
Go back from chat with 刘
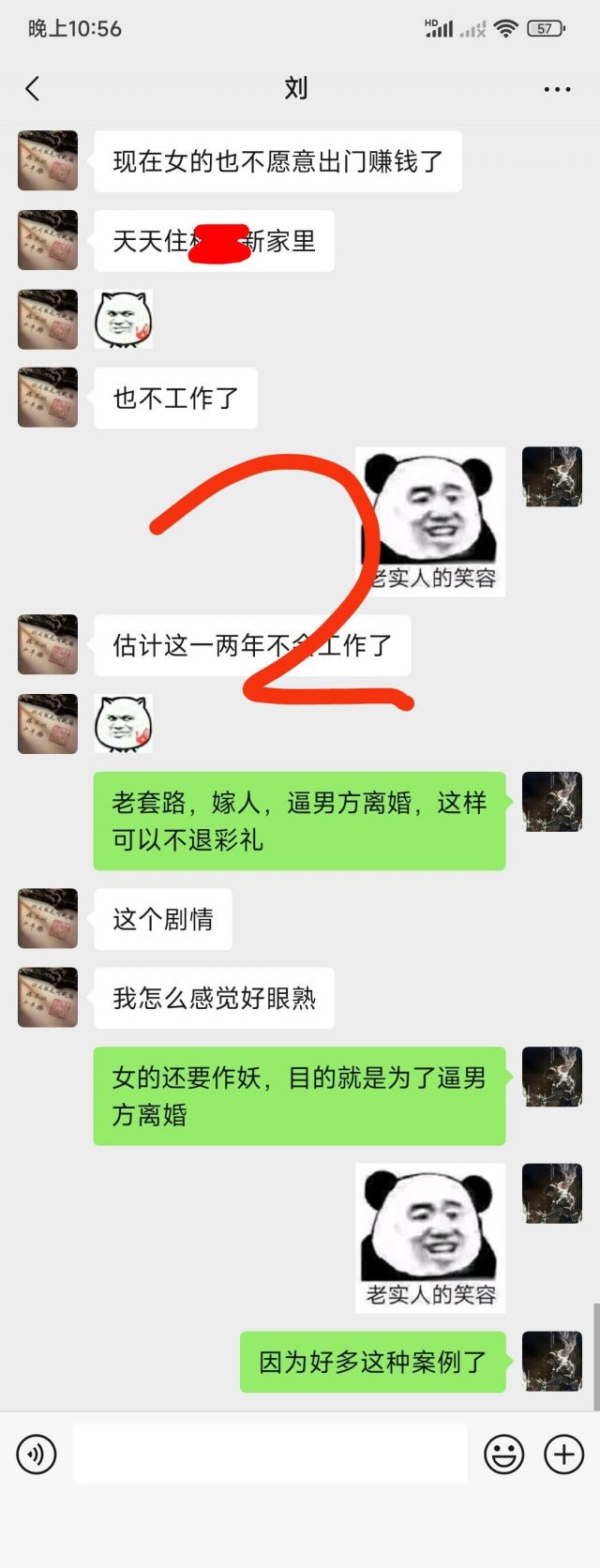coord(33,89)
